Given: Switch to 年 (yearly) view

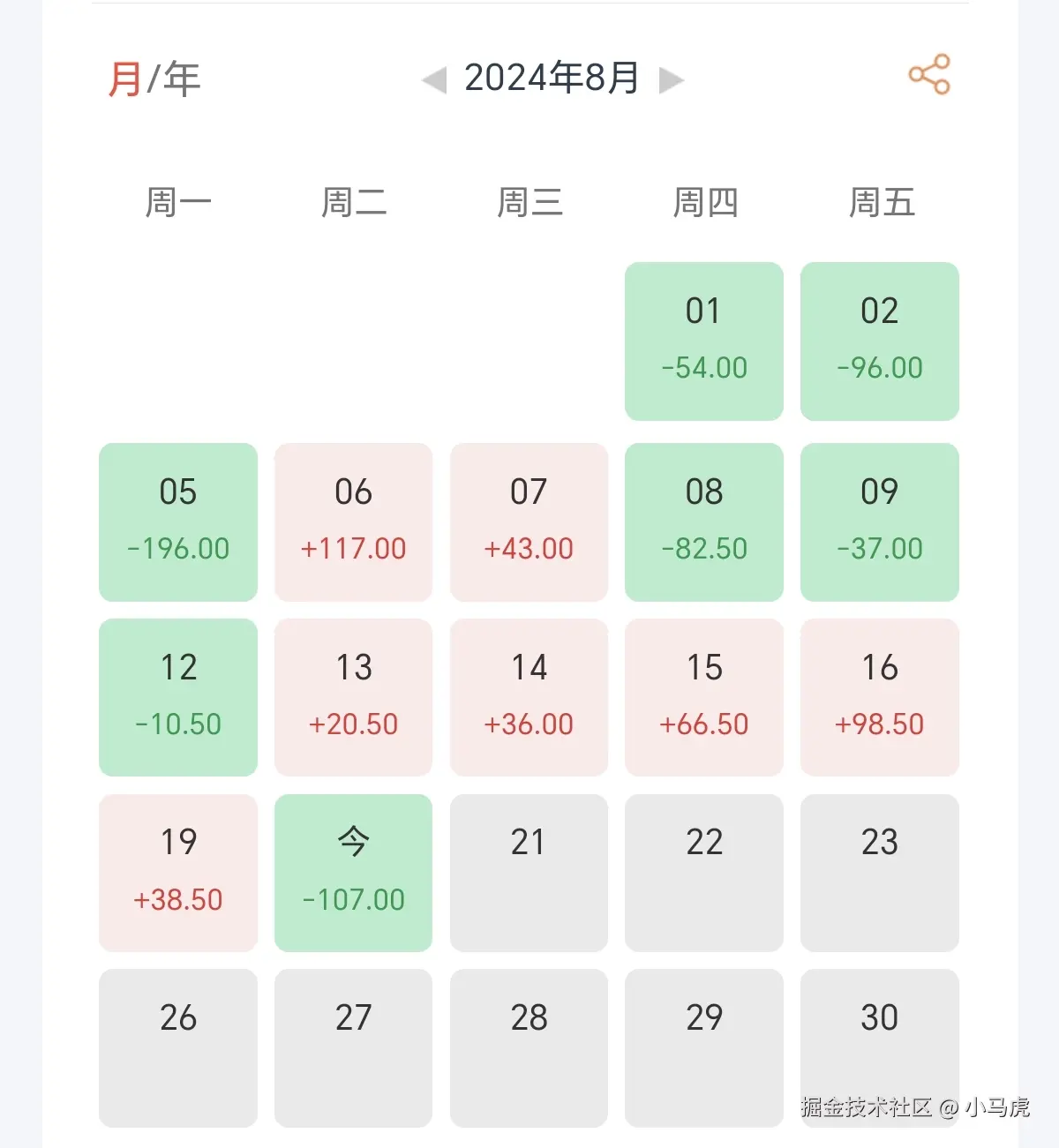Looking at the screenshot, I should (181, 79).
